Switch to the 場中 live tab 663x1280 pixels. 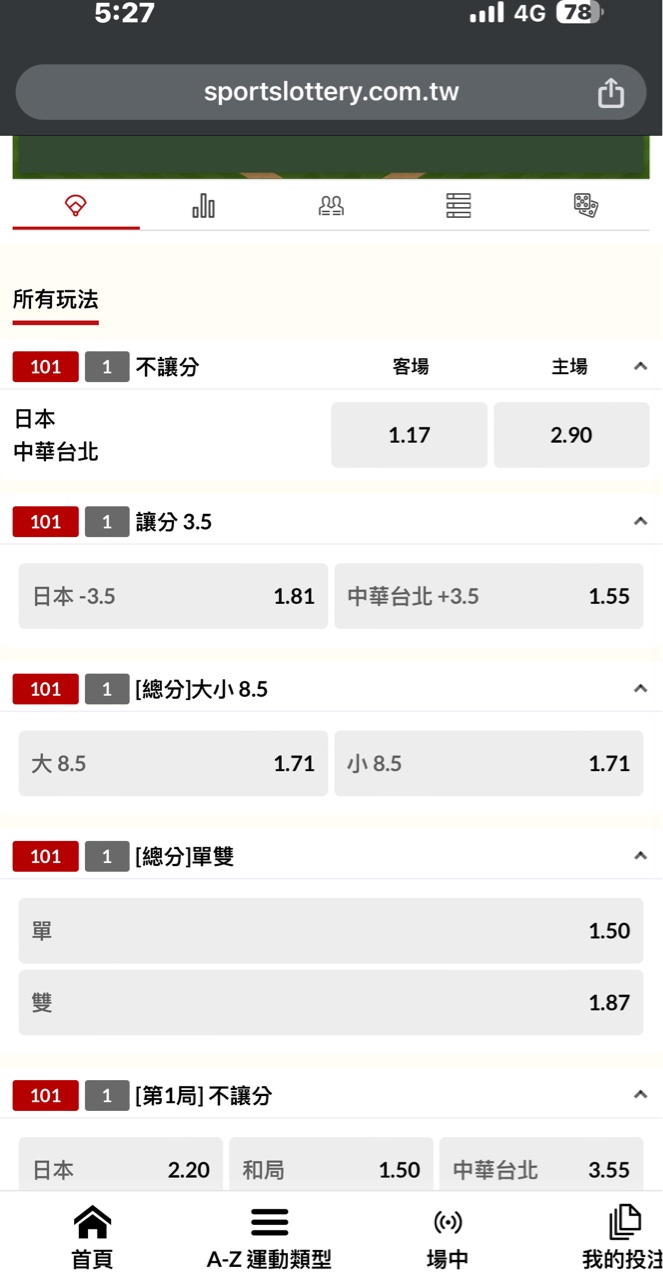[447, 1237]
